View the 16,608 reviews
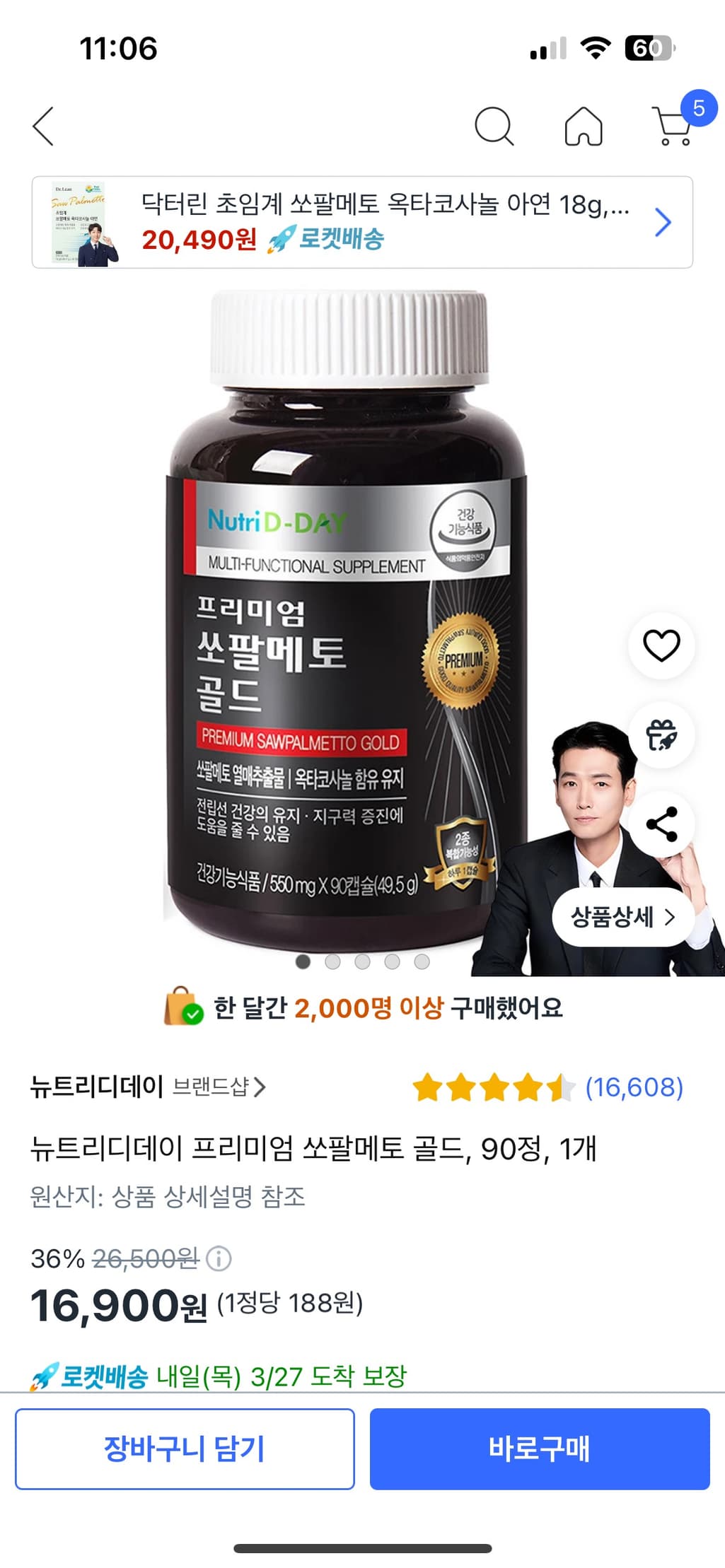This screenshot has width=725, height=1568. click(633, 1087)
